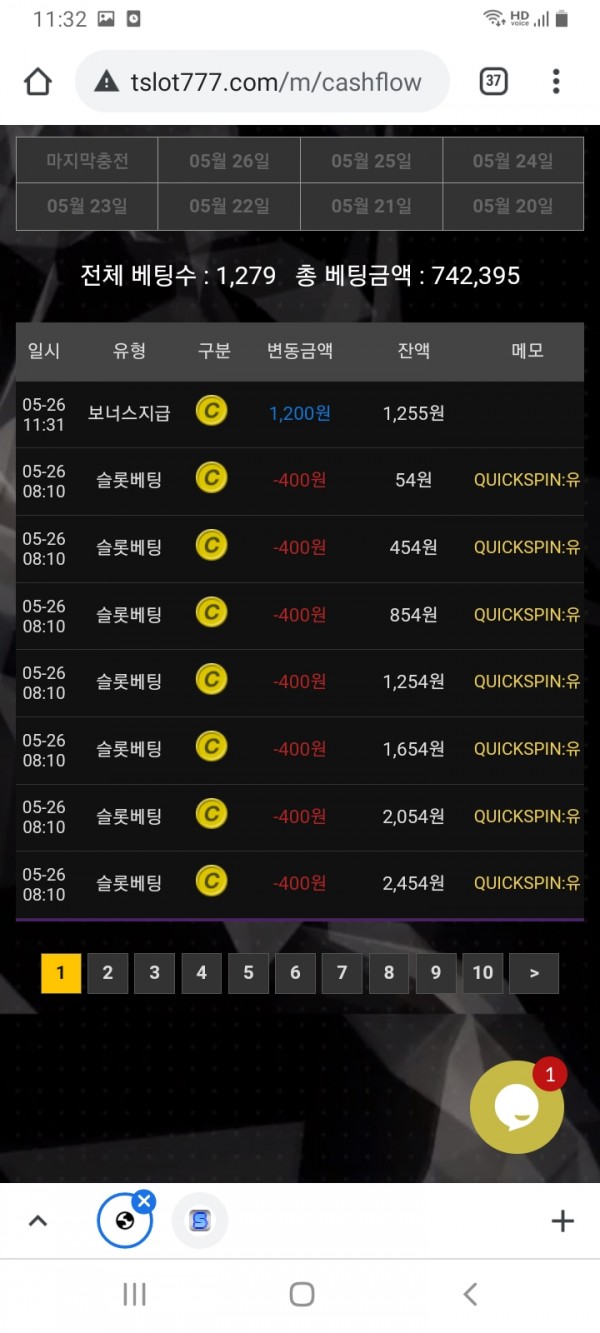Go to page 2 of results

[107, 973]
